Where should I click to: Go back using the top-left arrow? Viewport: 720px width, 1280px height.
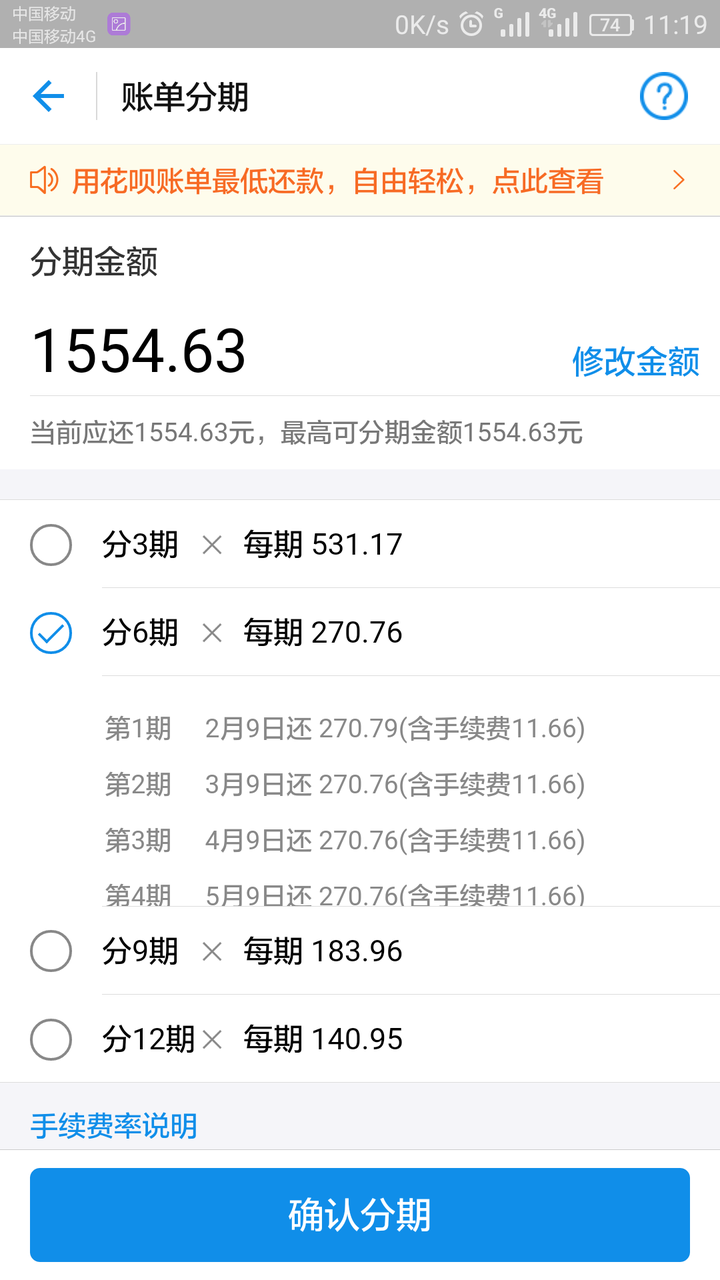pos(48,97)
